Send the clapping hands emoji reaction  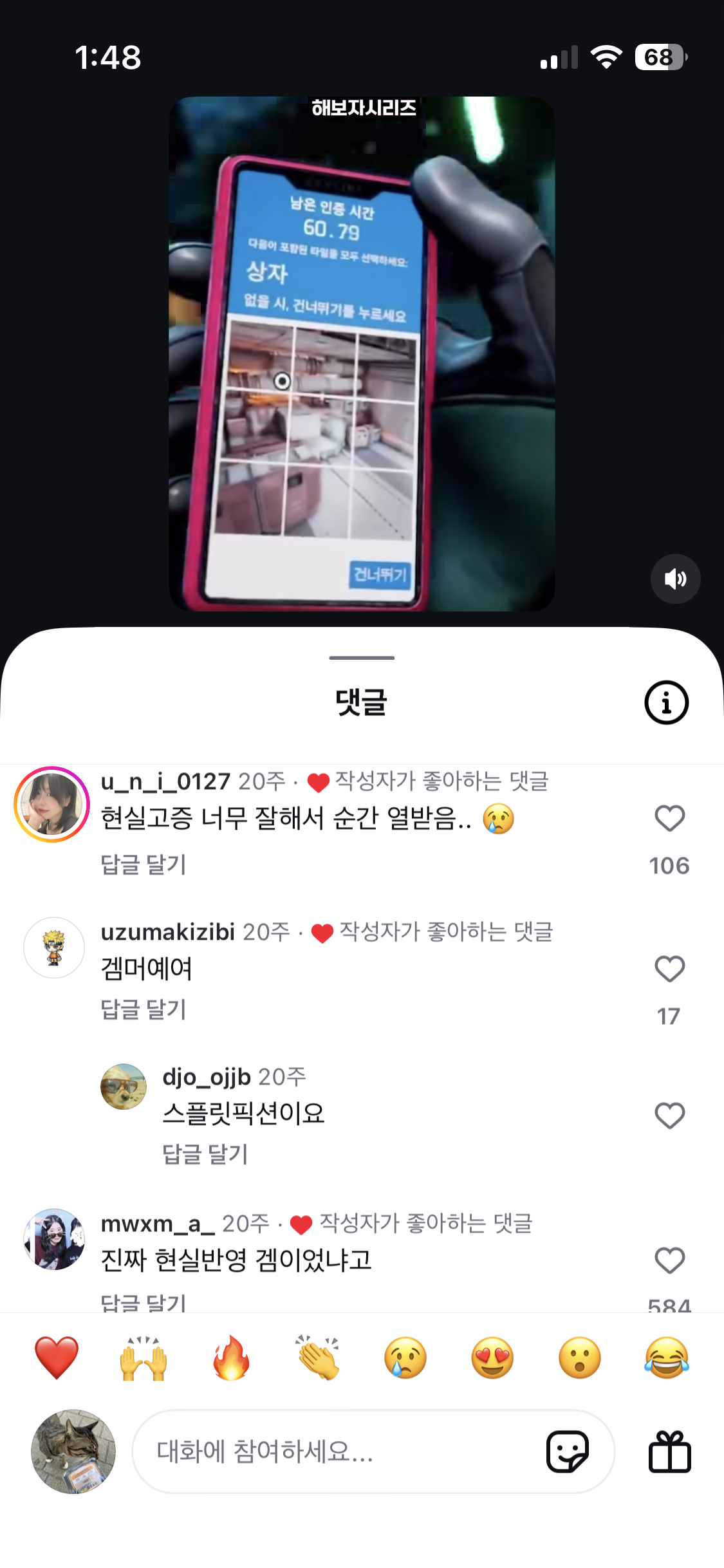(318, 1358)
